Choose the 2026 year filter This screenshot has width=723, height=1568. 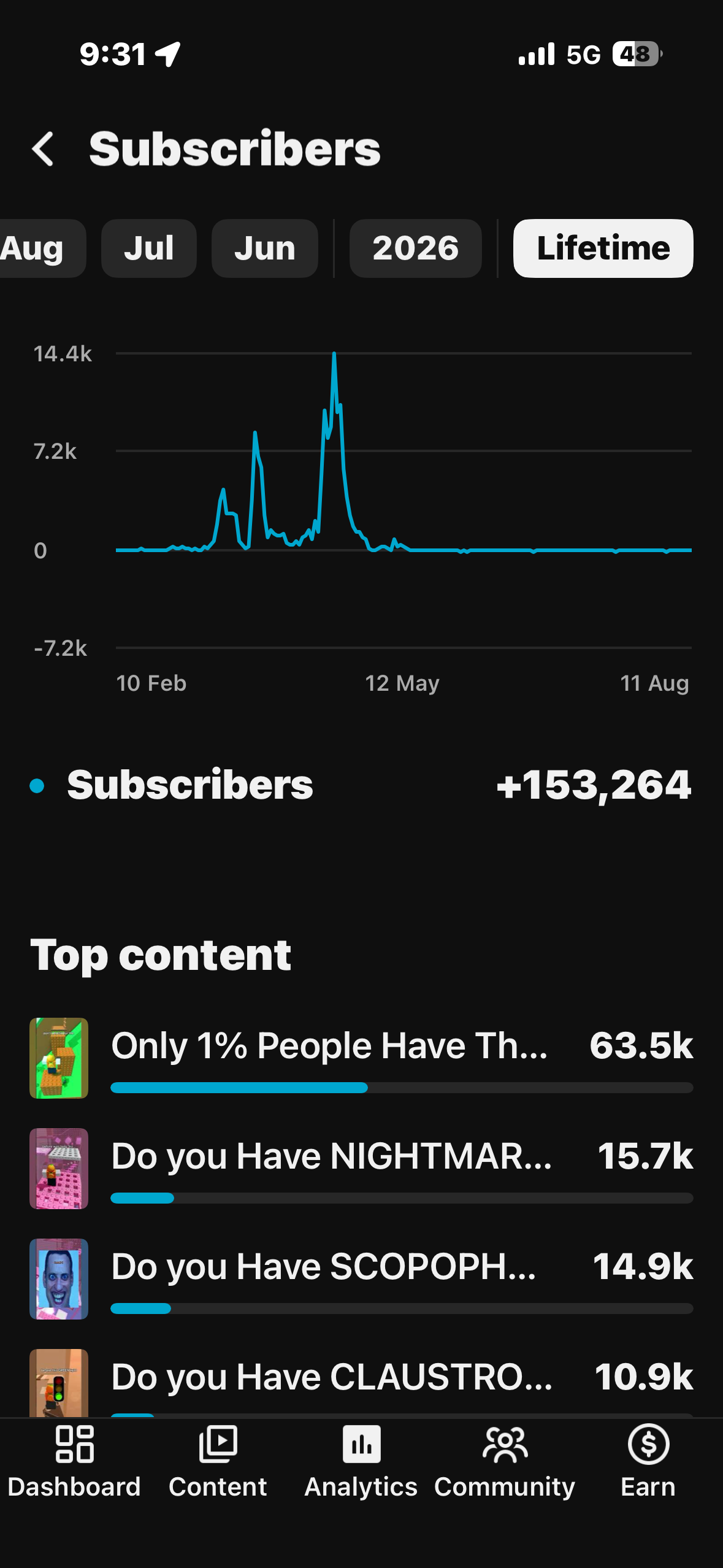[416, 248]
